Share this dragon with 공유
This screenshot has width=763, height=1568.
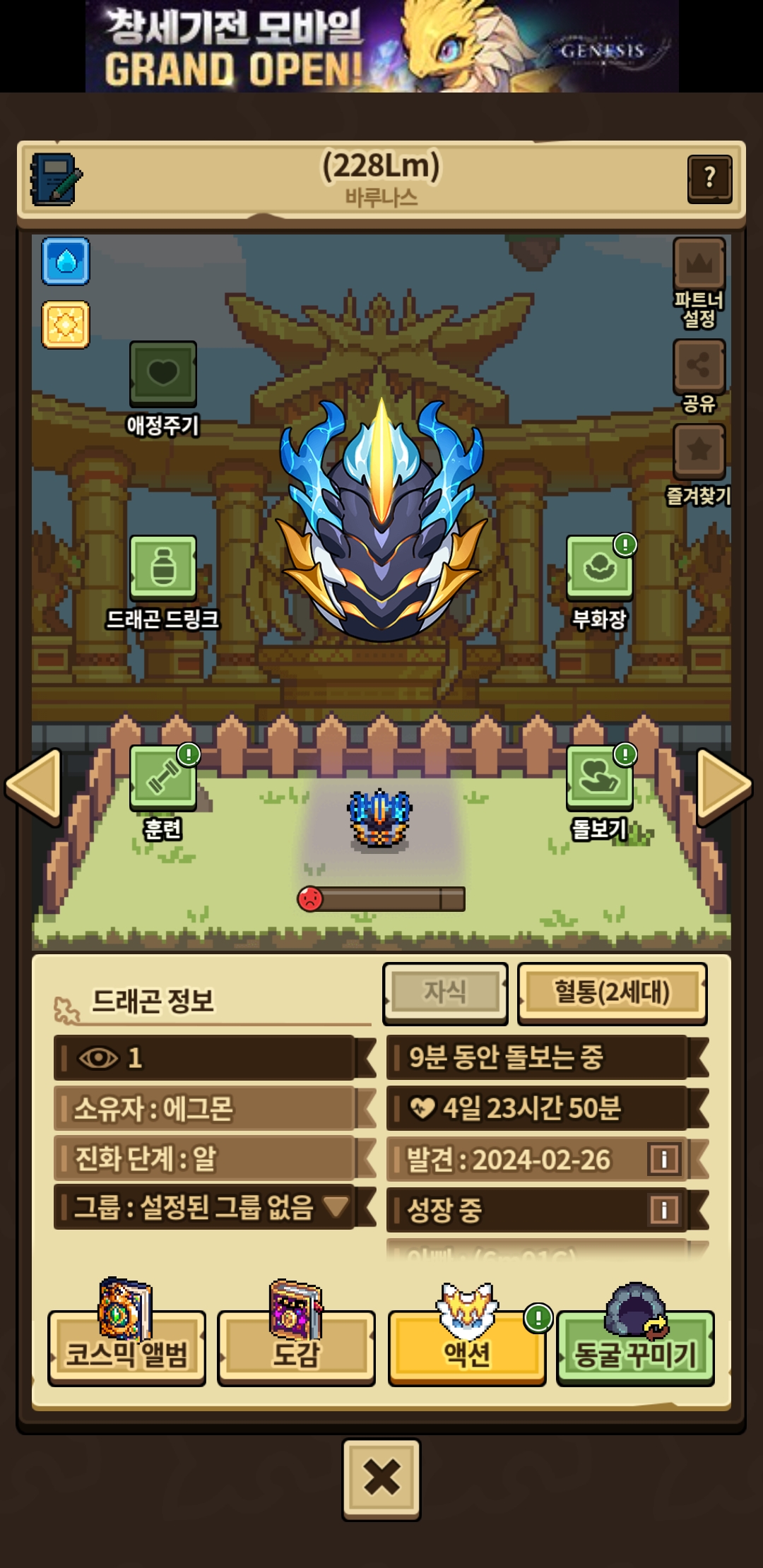click(x=699, y=366)
